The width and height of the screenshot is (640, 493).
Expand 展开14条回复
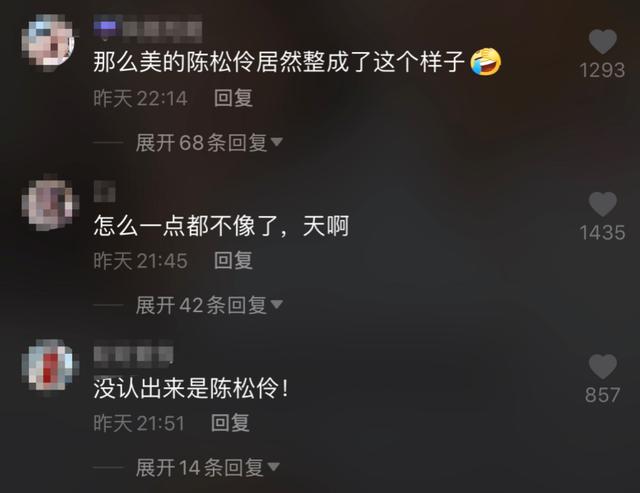point(208,467)
